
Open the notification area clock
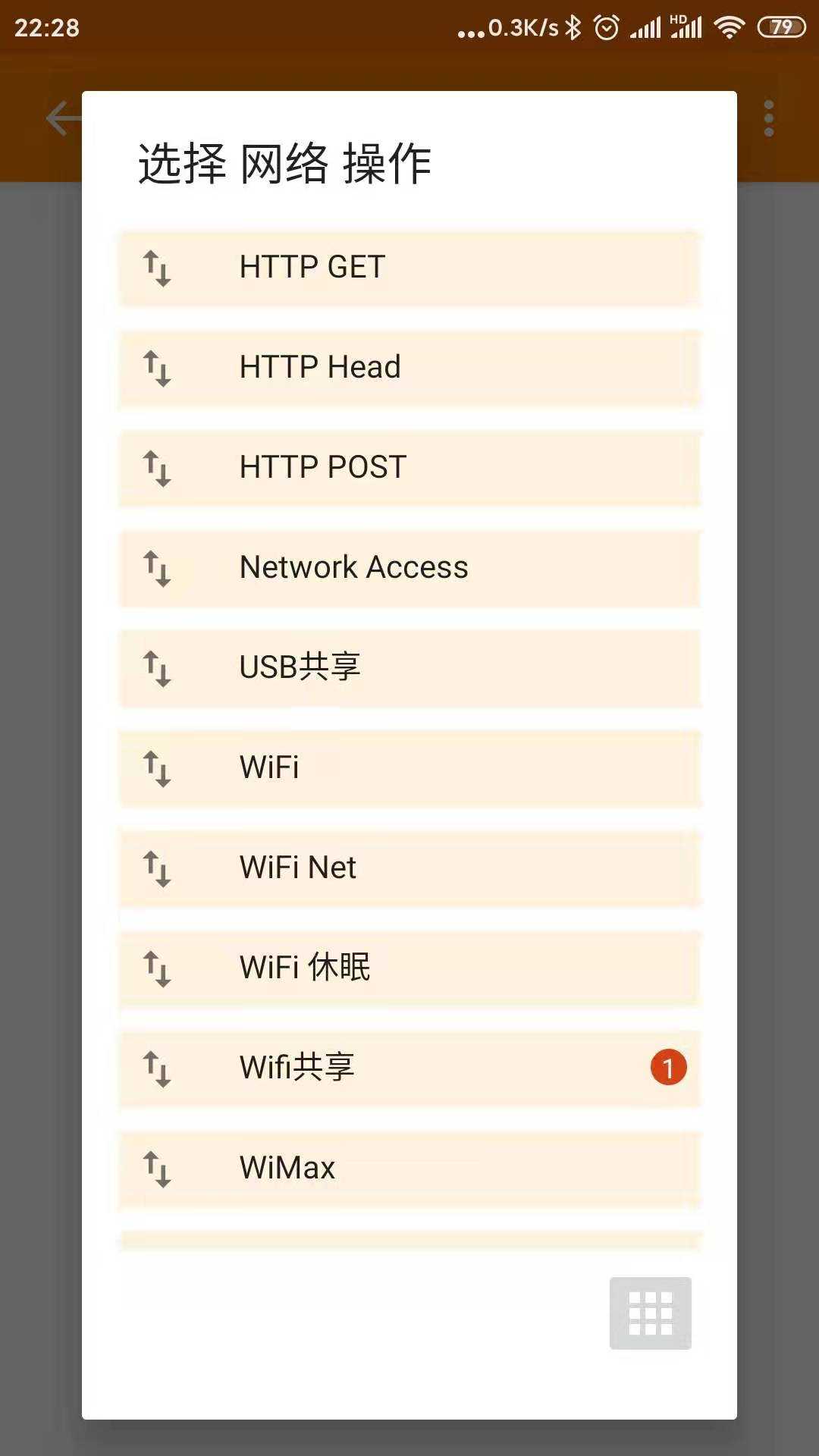coord(47,29)
